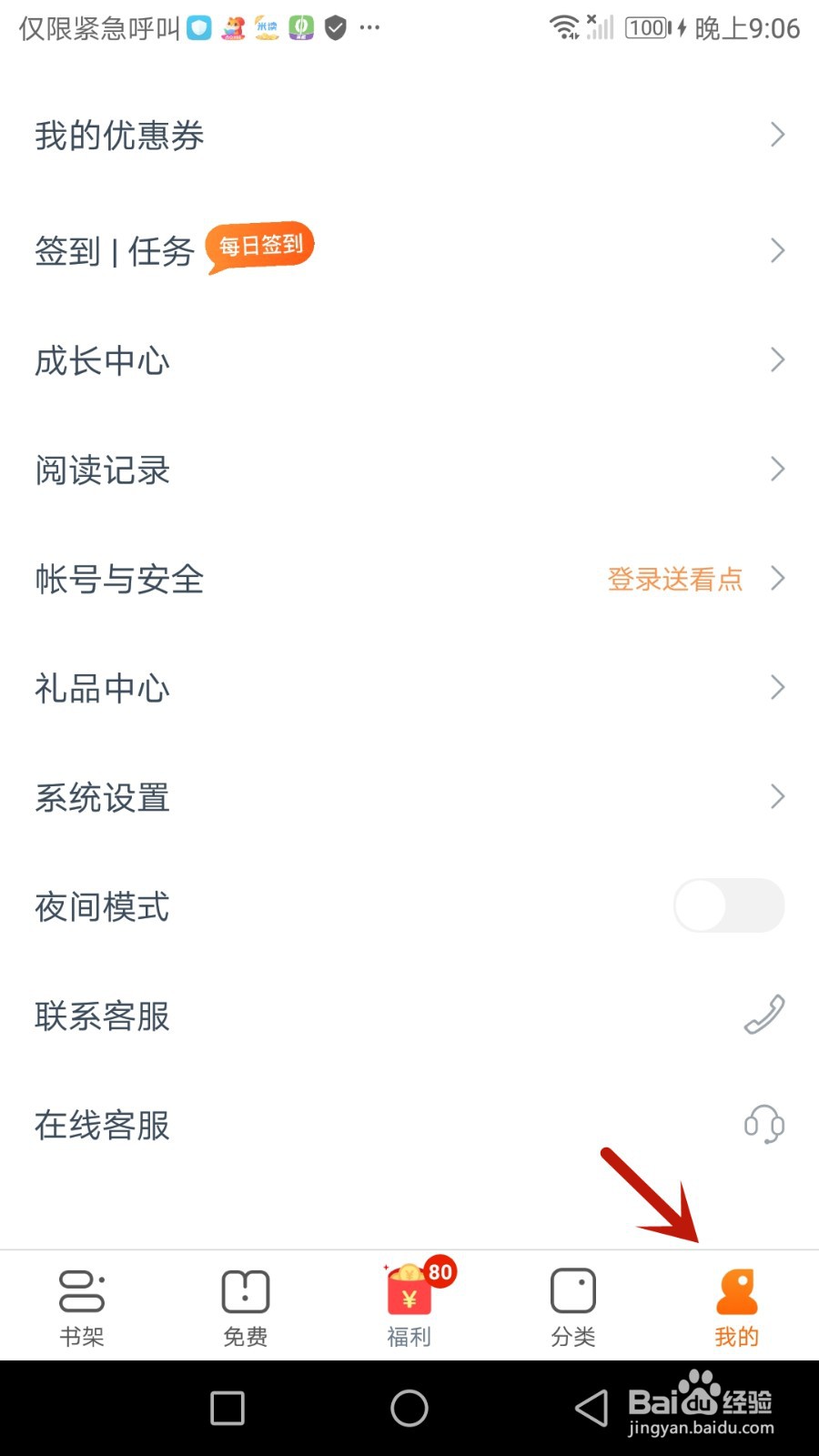The width and height of the screenshot is (819, 1456).
Task: Open 我的优惠券 coupons row
Action: click(x=409, y=136)
